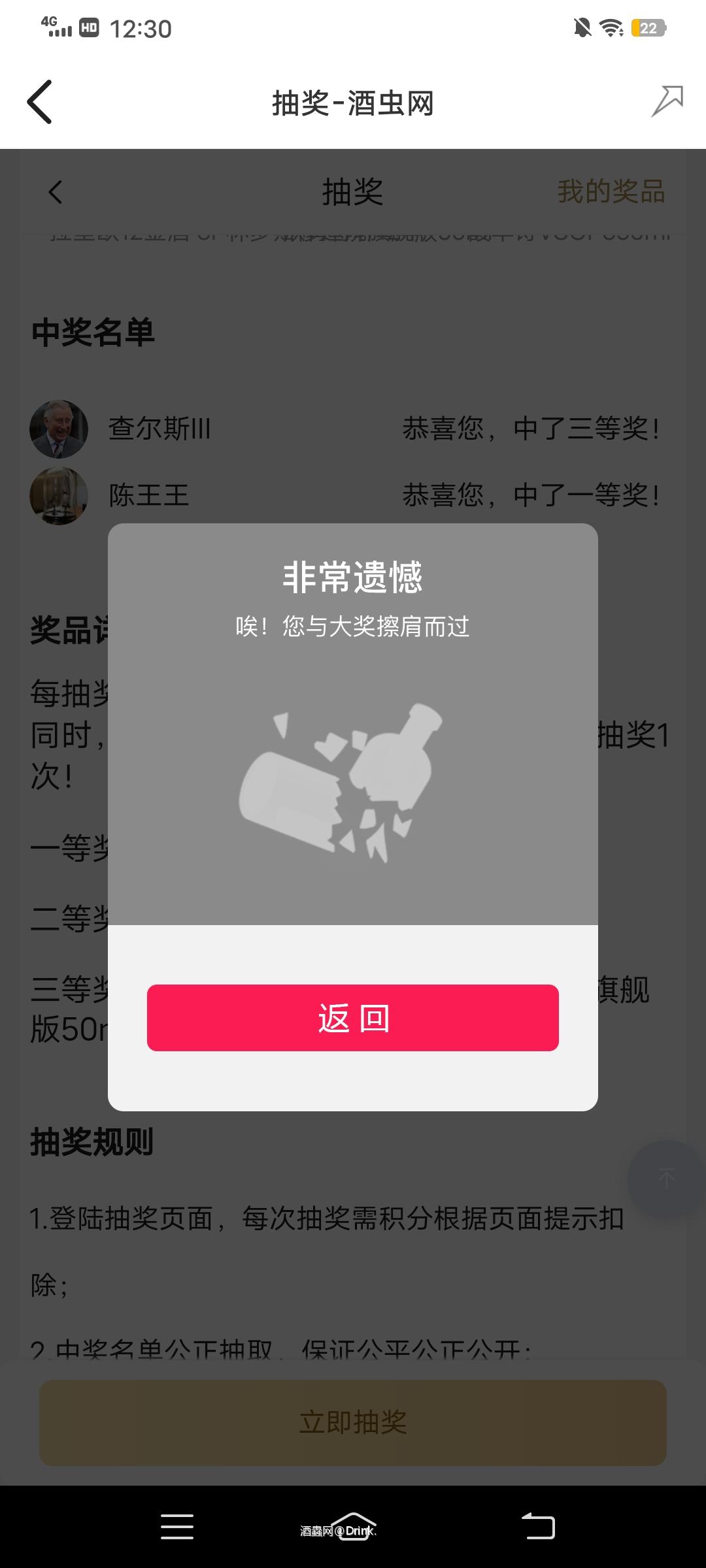Viewport: 706px width, 1568px height.
Task: Tap the battery indicator showing 22
Action: coord(647,29)
